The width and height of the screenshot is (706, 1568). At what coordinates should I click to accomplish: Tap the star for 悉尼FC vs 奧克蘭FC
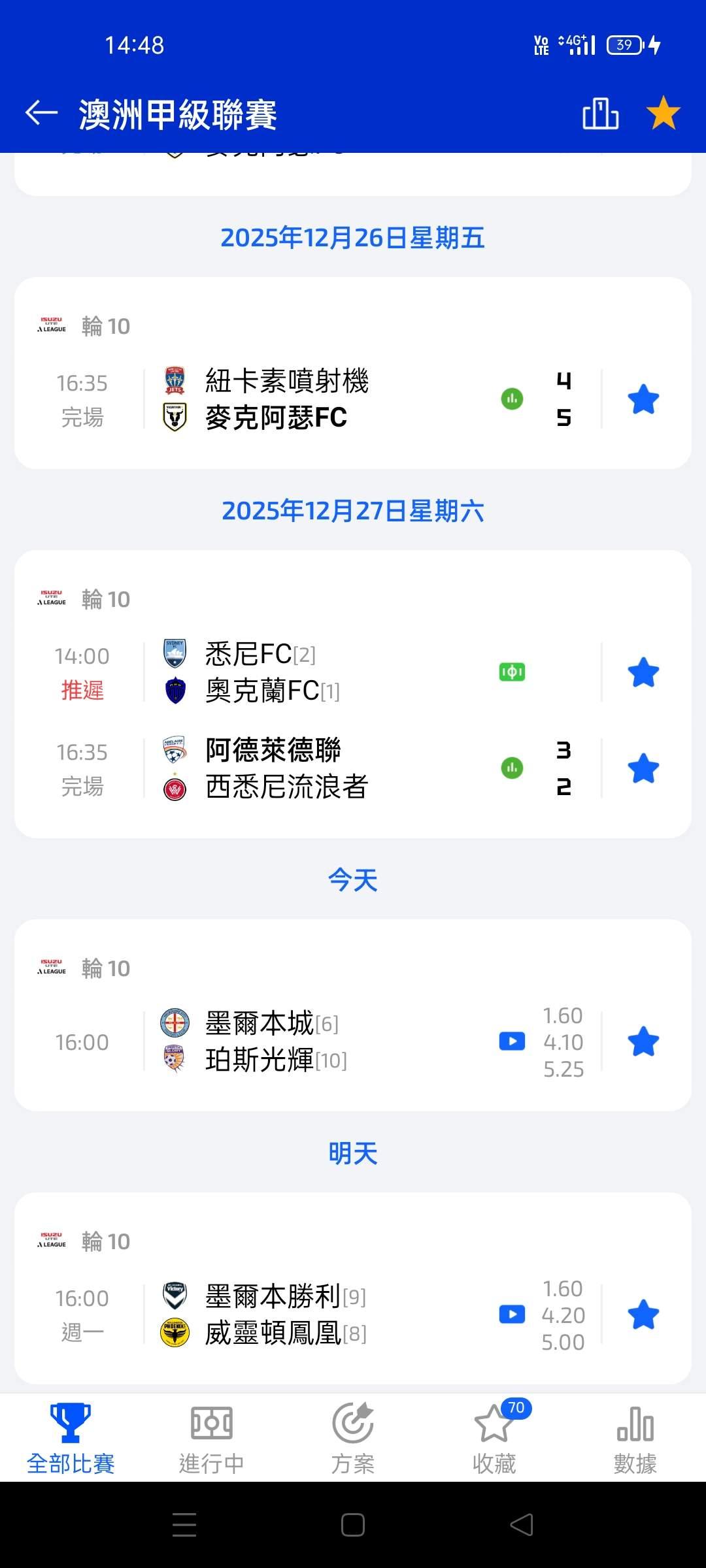[x=643, y=672]
